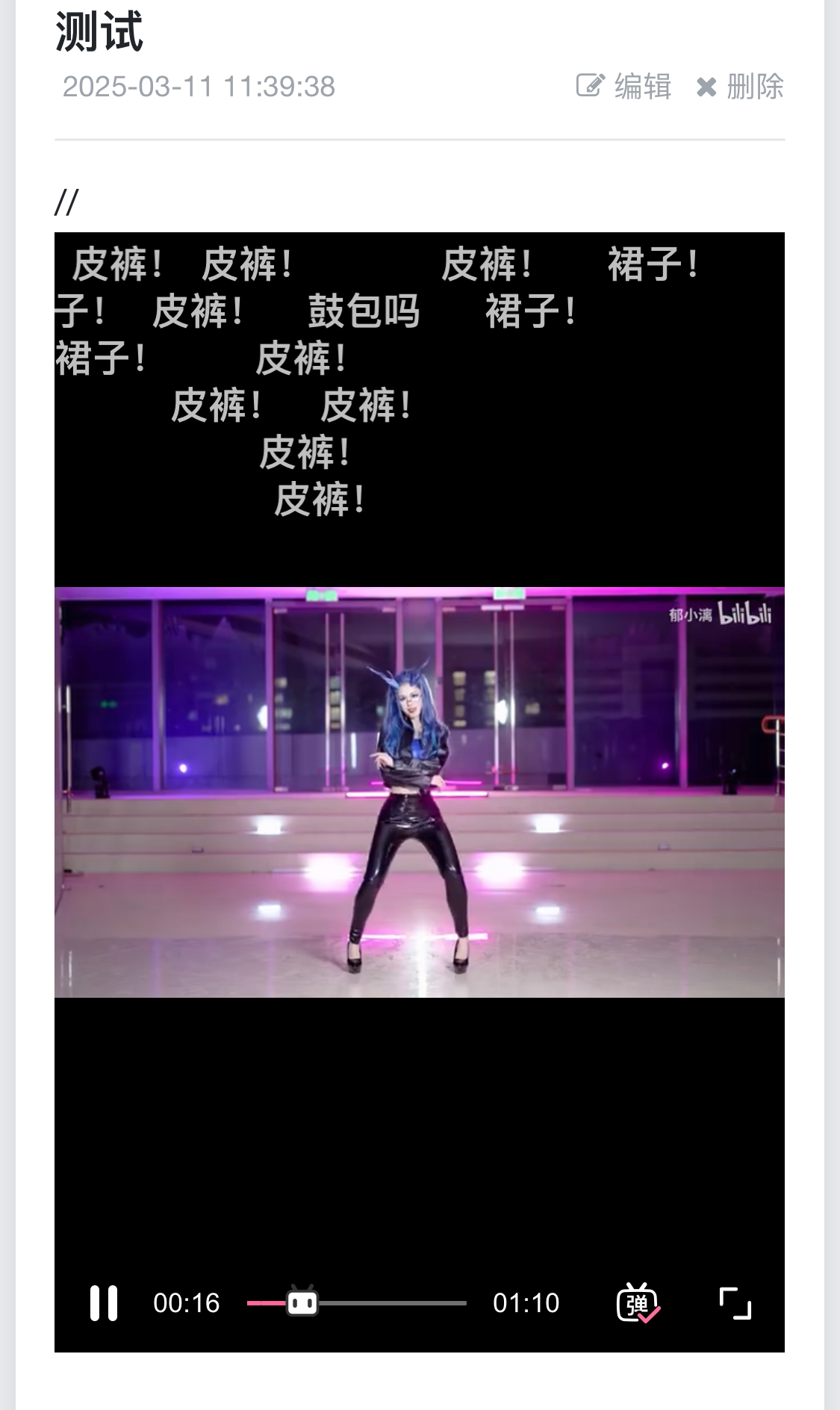Edit this post via 编辑
This screenshot has height=1410, width=840.
click(624, 87)
